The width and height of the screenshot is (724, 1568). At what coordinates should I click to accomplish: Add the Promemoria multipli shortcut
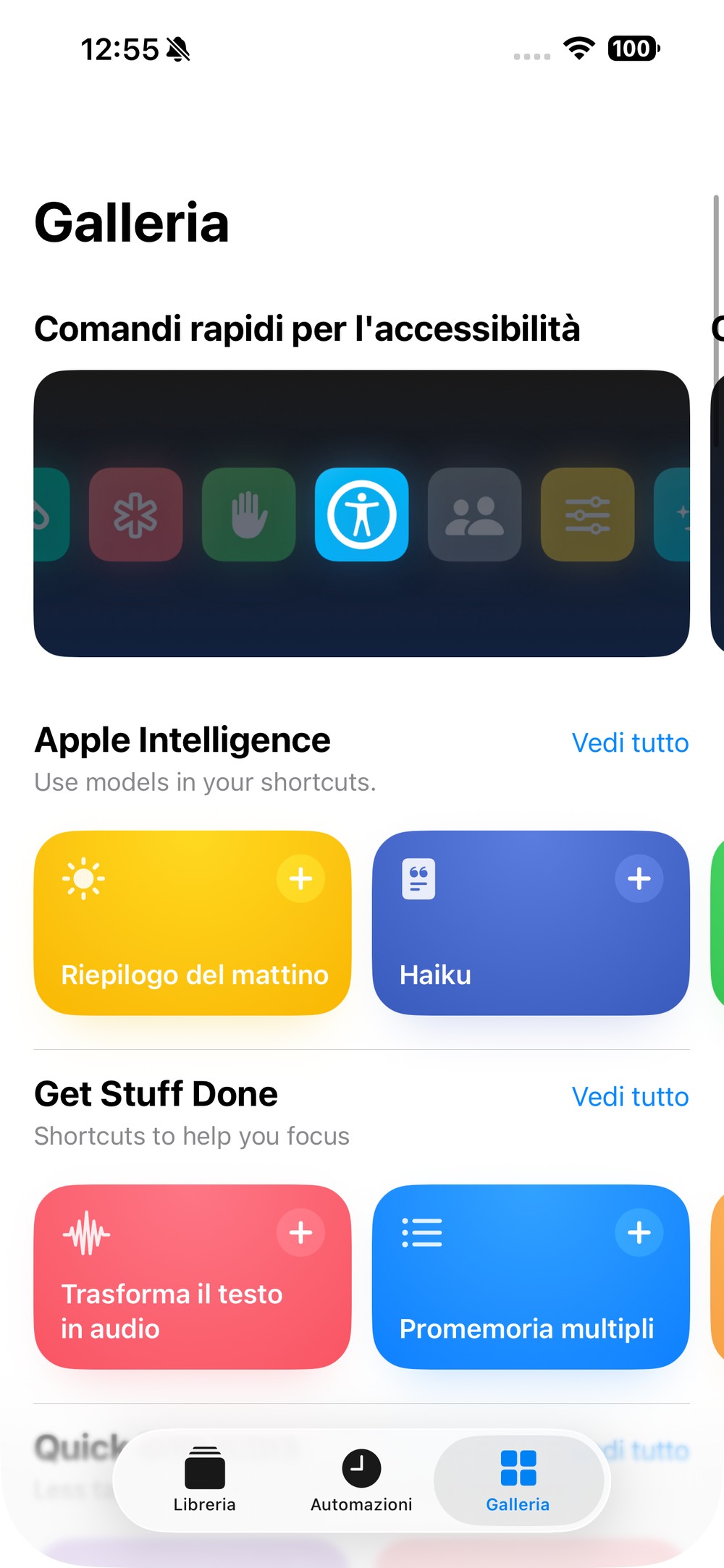coord(639,1232)
